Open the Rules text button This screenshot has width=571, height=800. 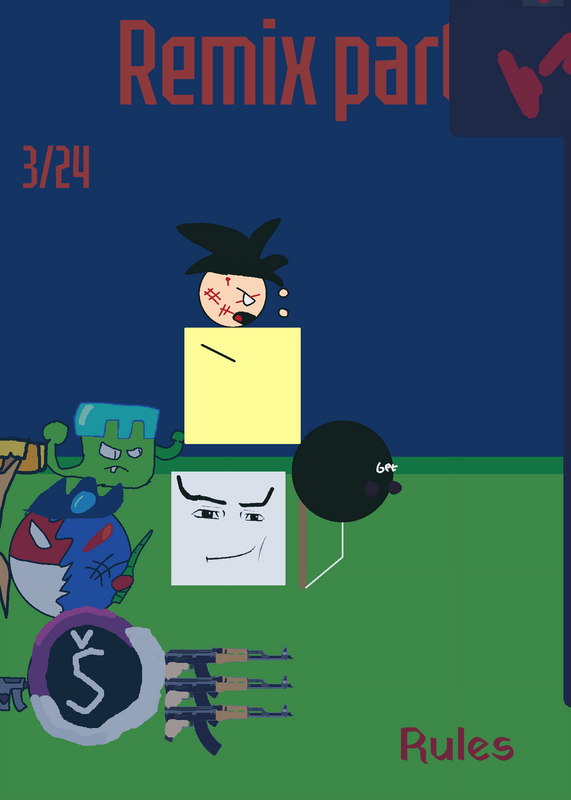tap(457, 745)
